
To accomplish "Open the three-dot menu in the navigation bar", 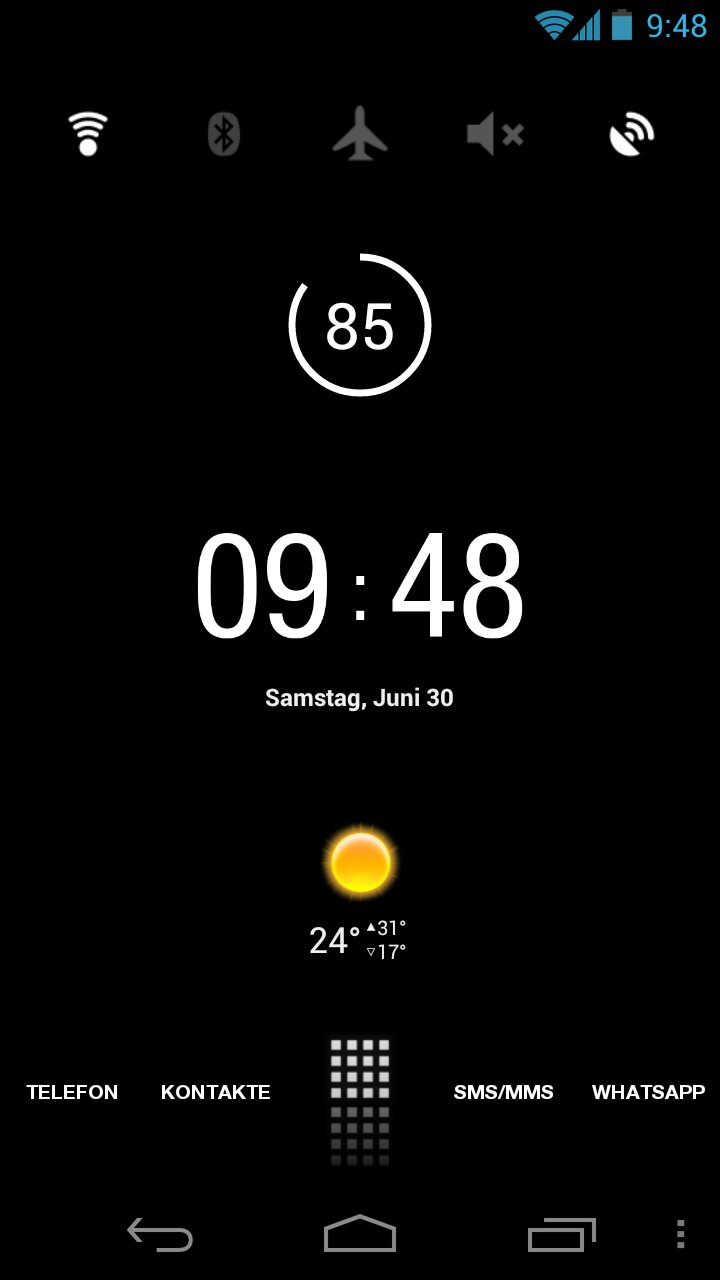I will coord(680,1235).
